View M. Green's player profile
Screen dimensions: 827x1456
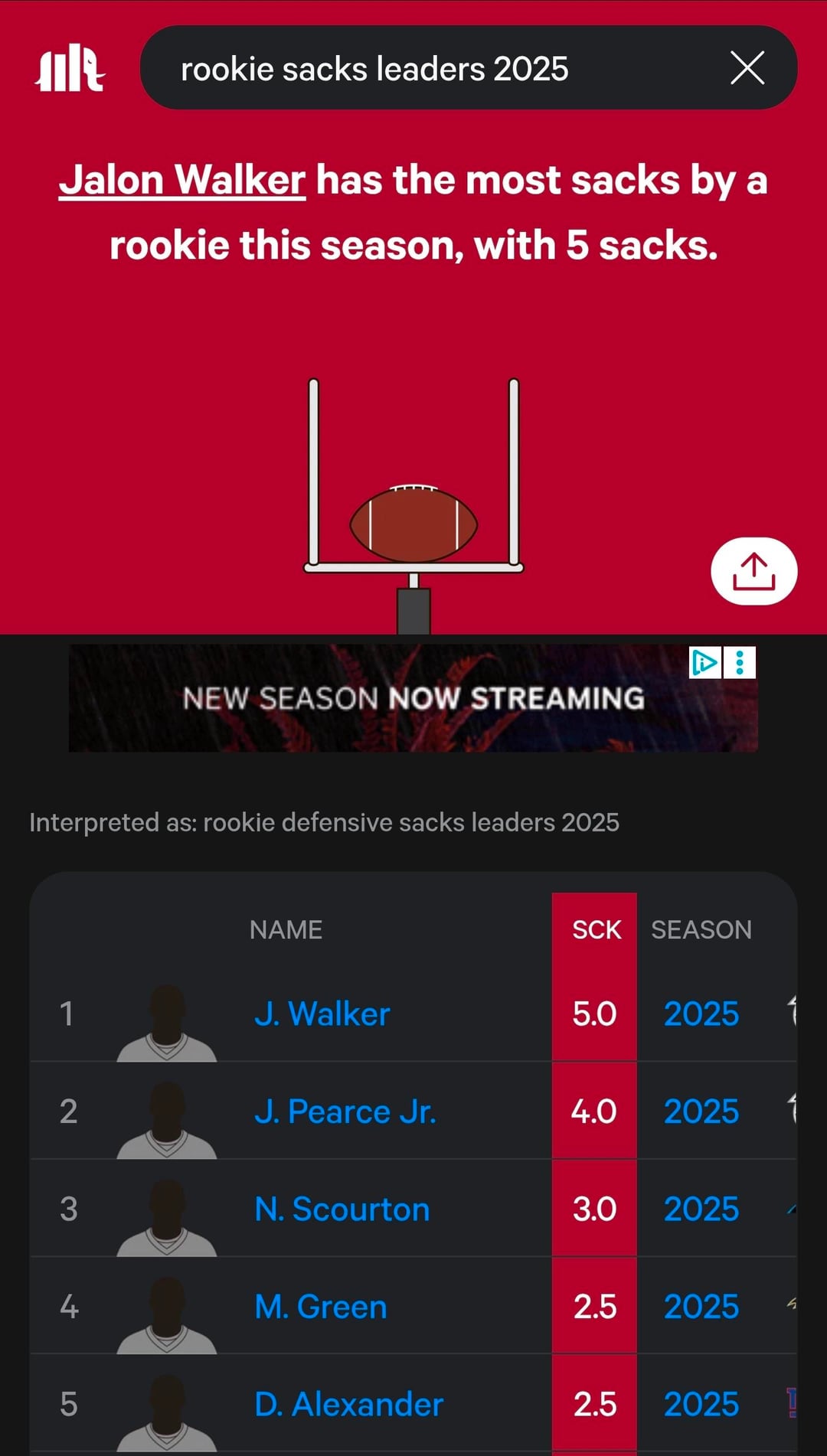(x=320, y=1307)
